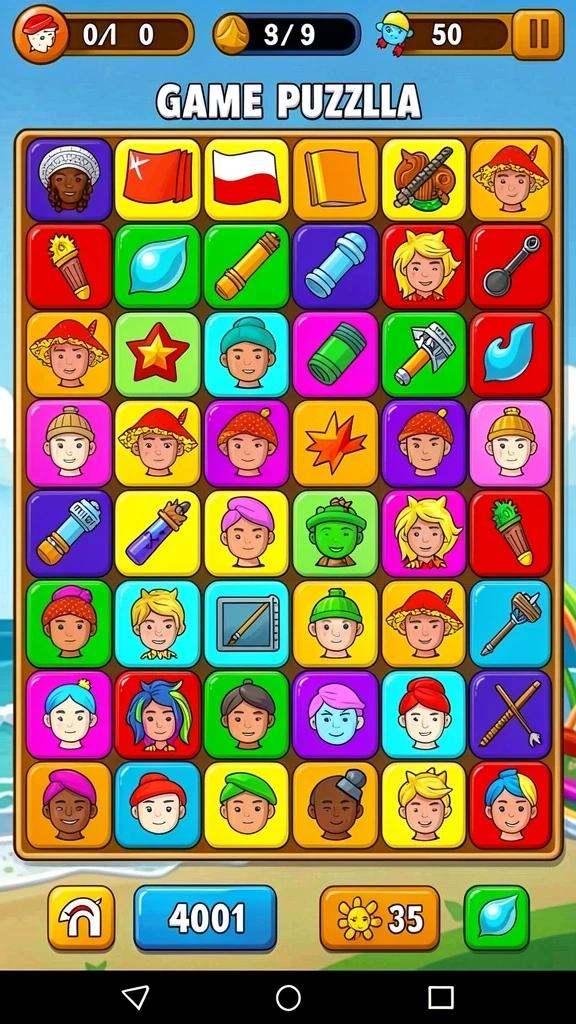The width and height of the screenshot is (576, 1024).
Task: Select the crossed sticks tile
Action: pos(511,714)
